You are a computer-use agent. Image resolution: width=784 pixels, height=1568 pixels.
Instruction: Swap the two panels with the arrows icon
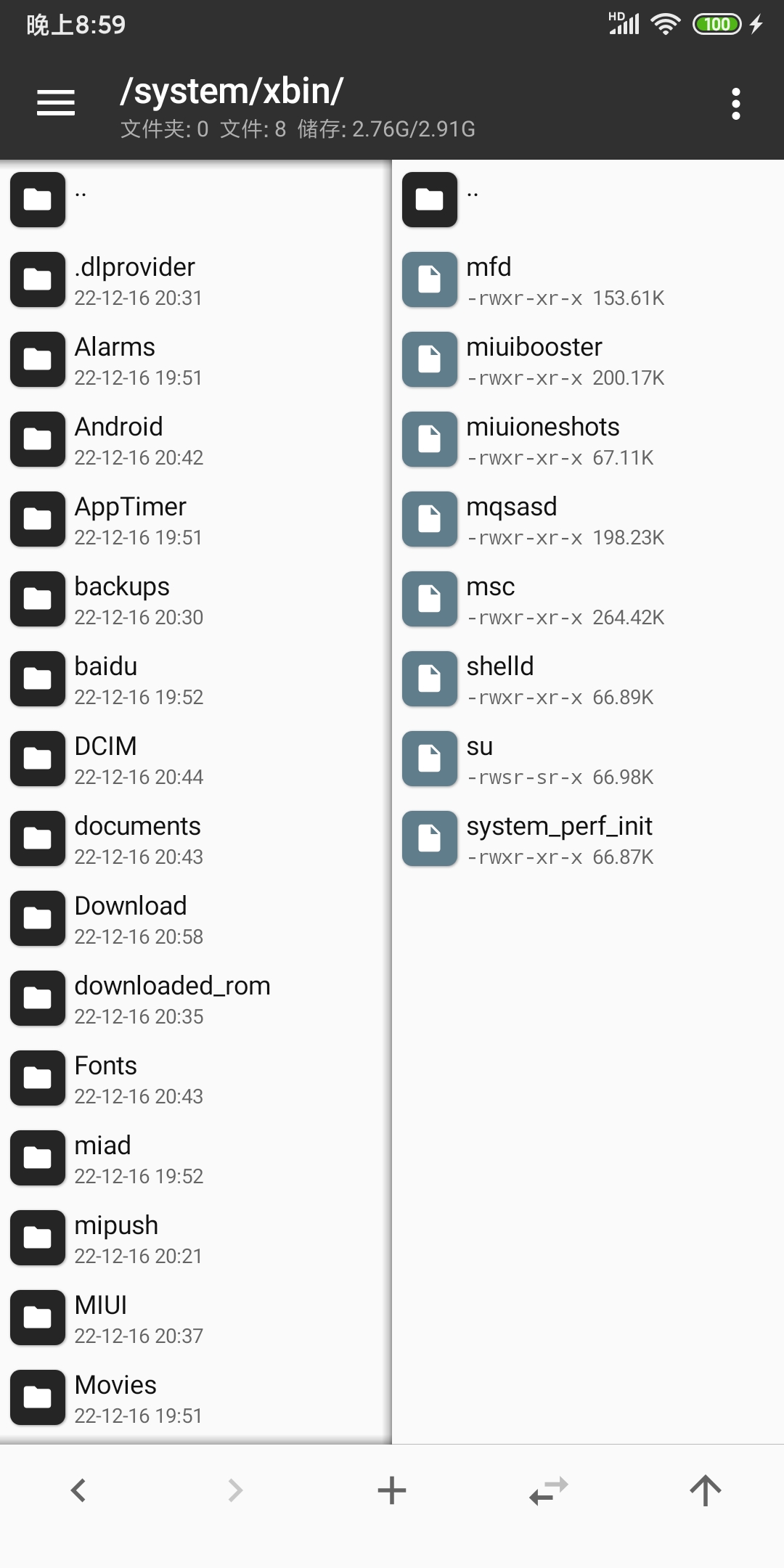tap(549, 1490)
